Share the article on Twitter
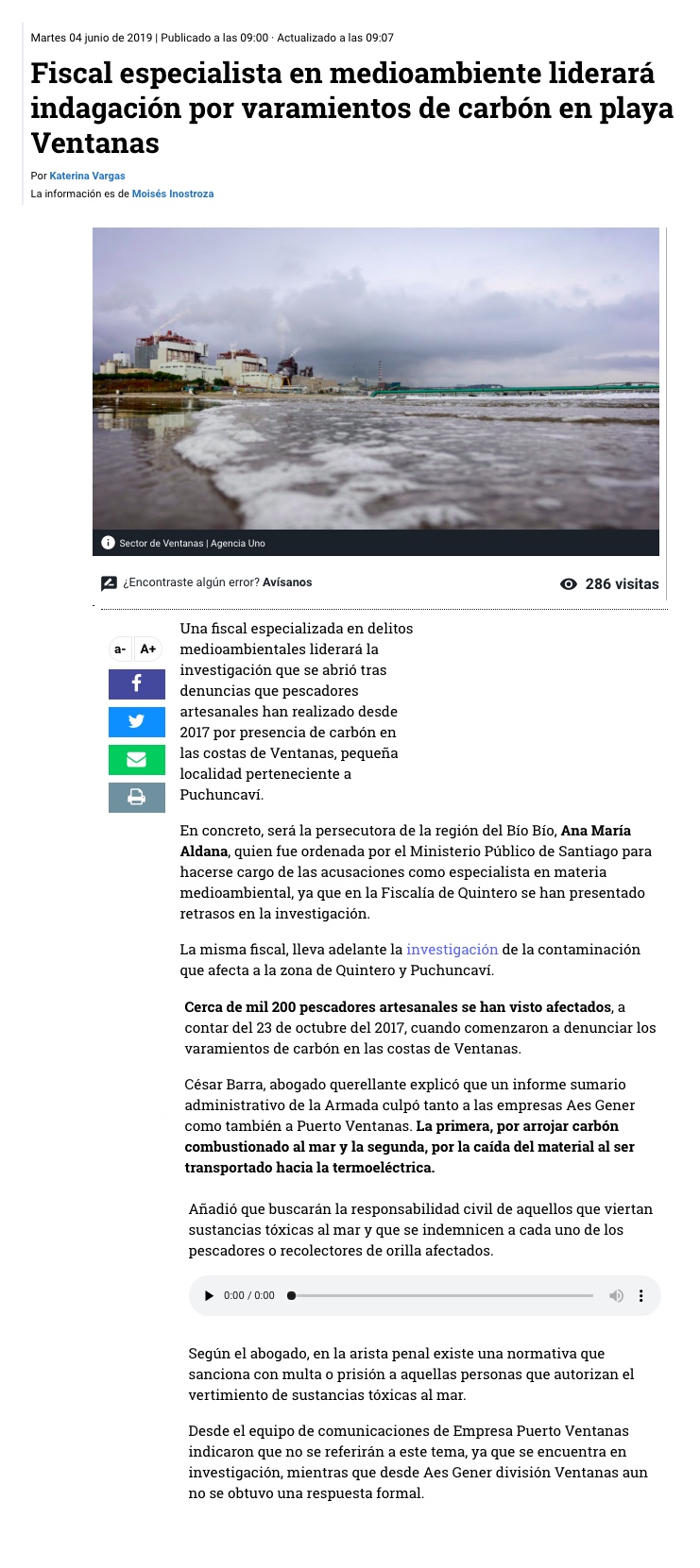The width and height of the screenshot is (700, 1568). coord(137,722)
